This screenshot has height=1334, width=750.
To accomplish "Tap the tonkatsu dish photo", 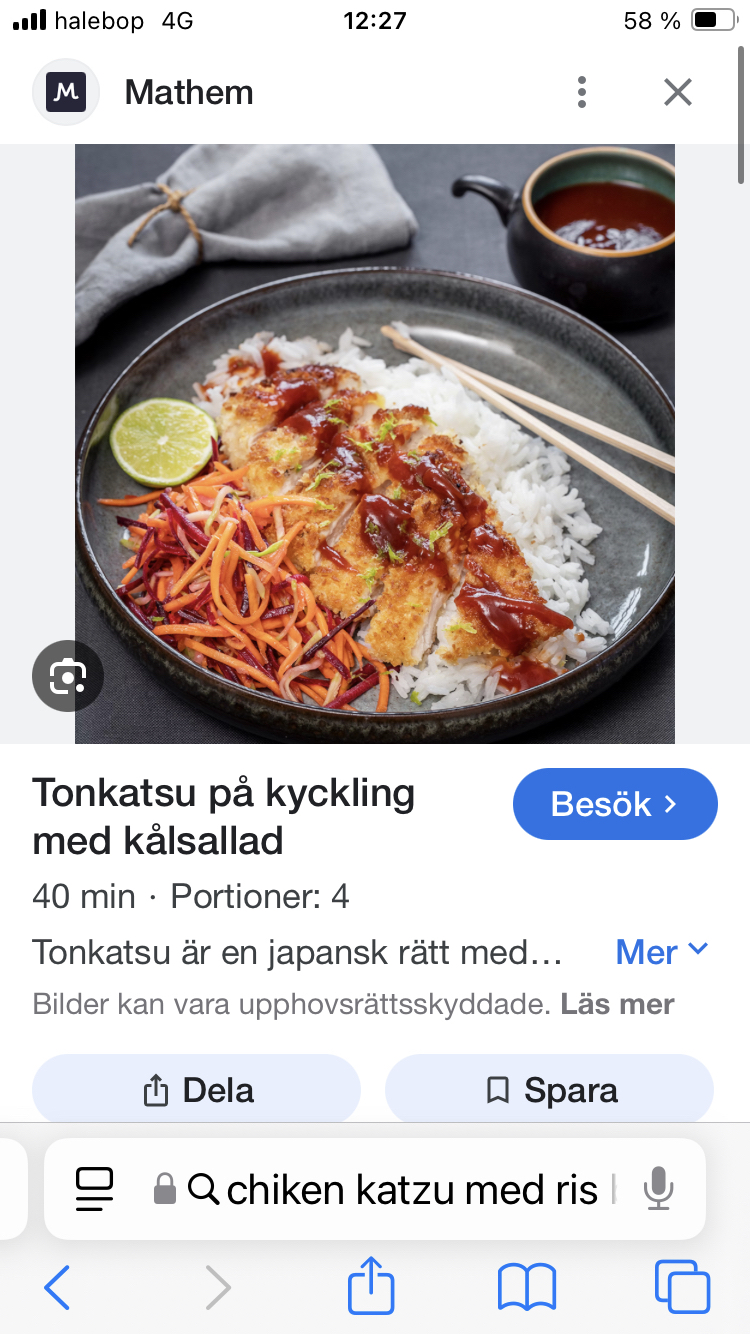I will [375, 445].
